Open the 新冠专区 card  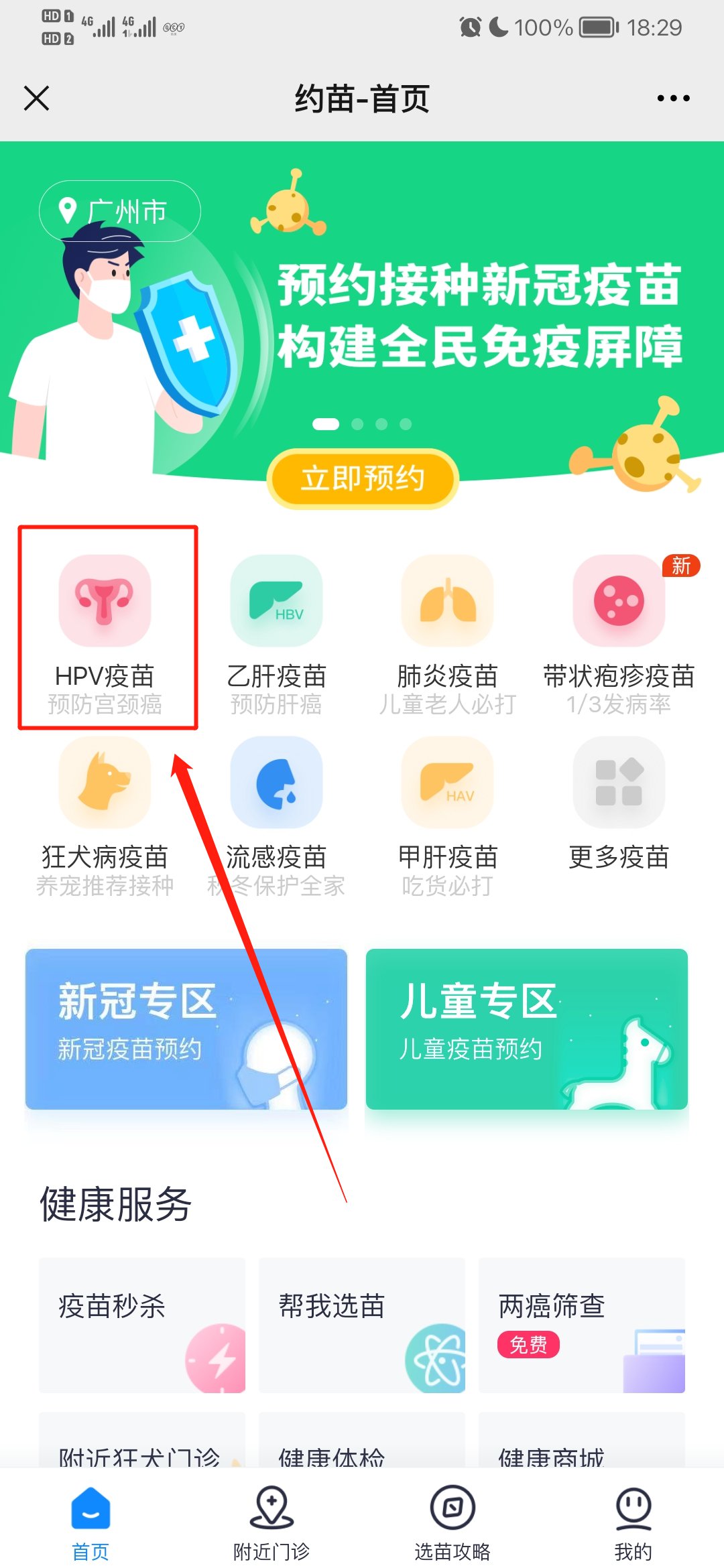(186, 1029)
